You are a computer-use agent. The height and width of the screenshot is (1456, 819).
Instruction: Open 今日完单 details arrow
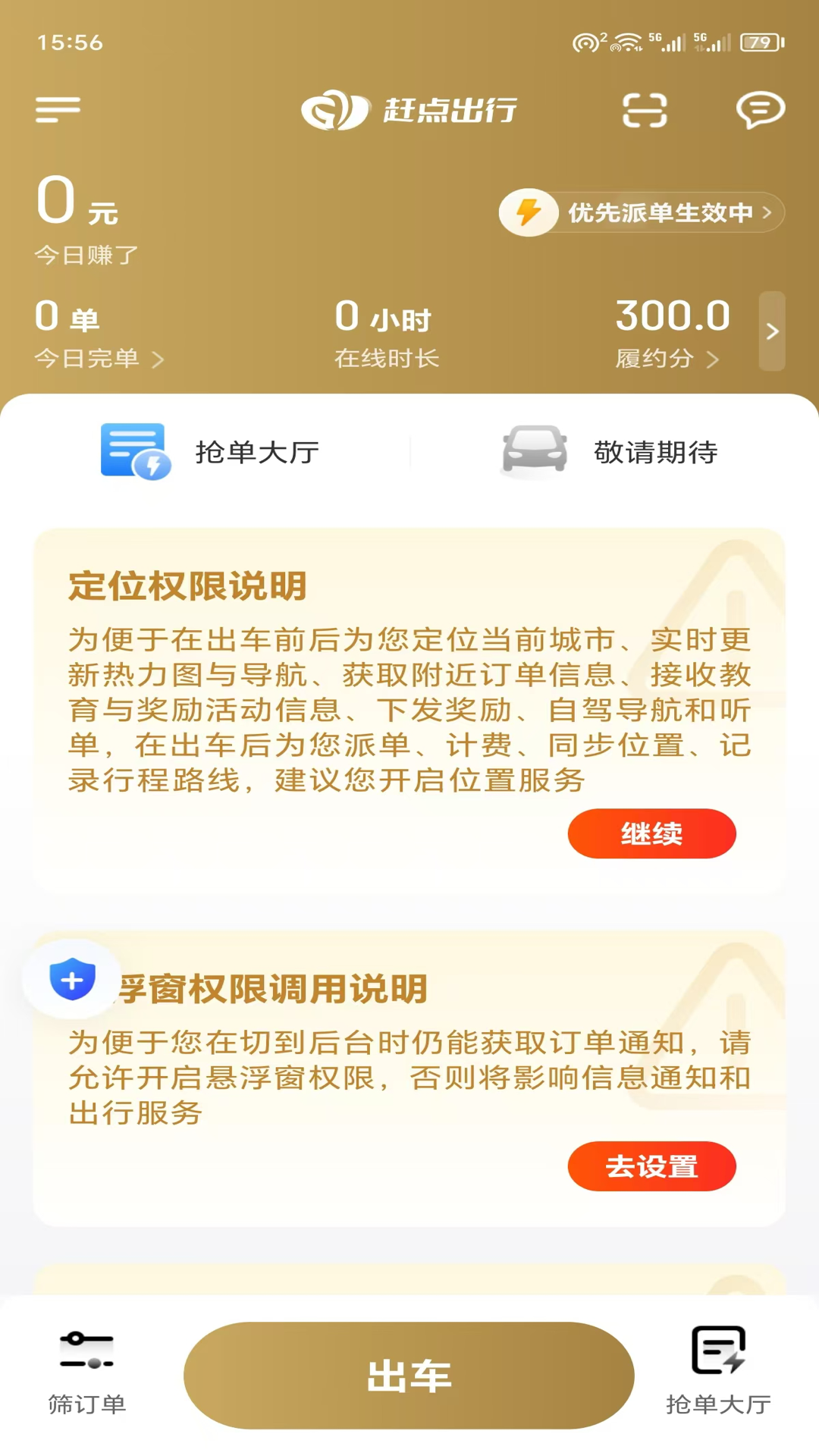[159, 359]
